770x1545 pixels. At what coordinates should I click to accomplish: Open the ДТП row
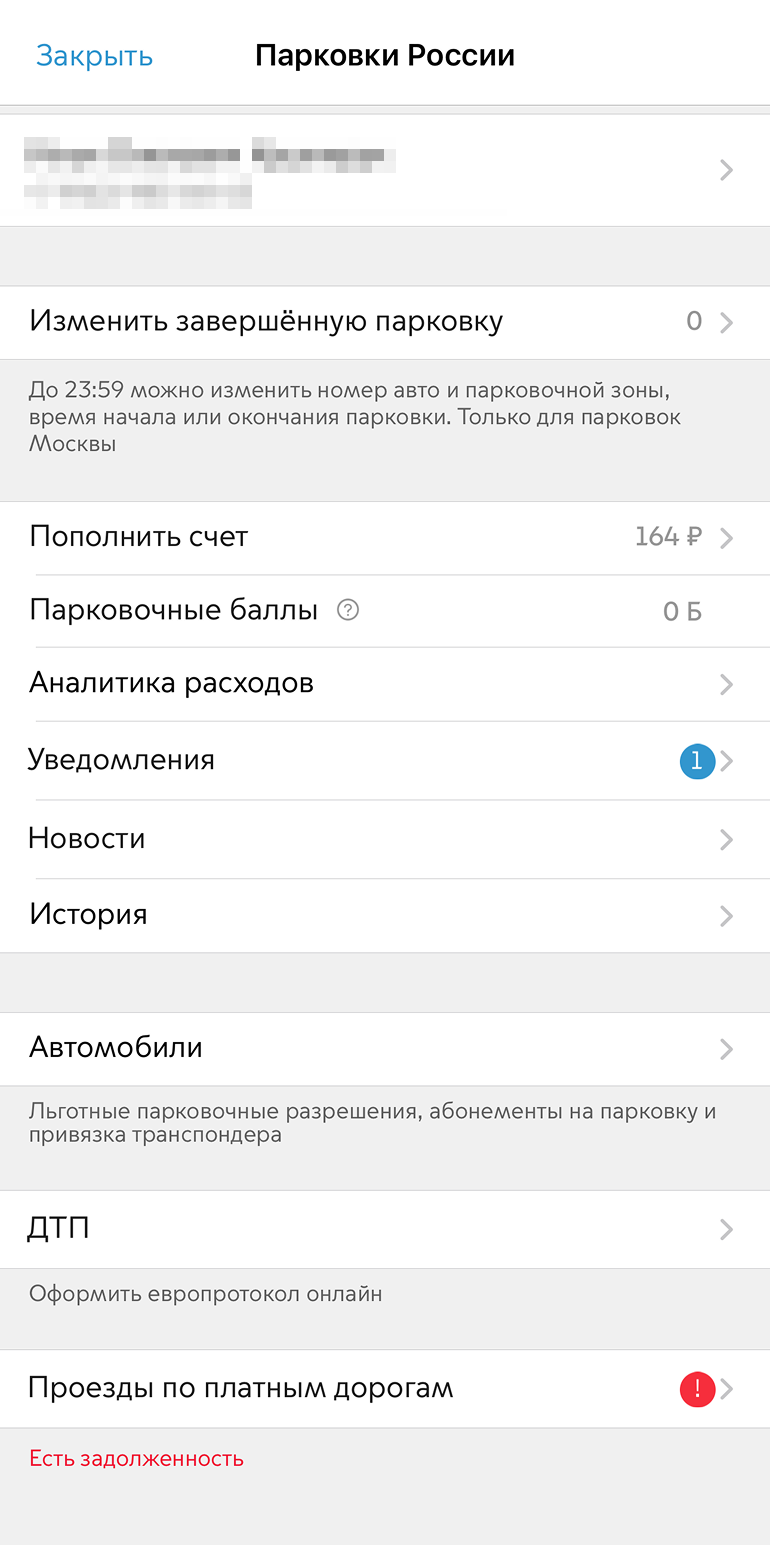tap(385, 1228)
